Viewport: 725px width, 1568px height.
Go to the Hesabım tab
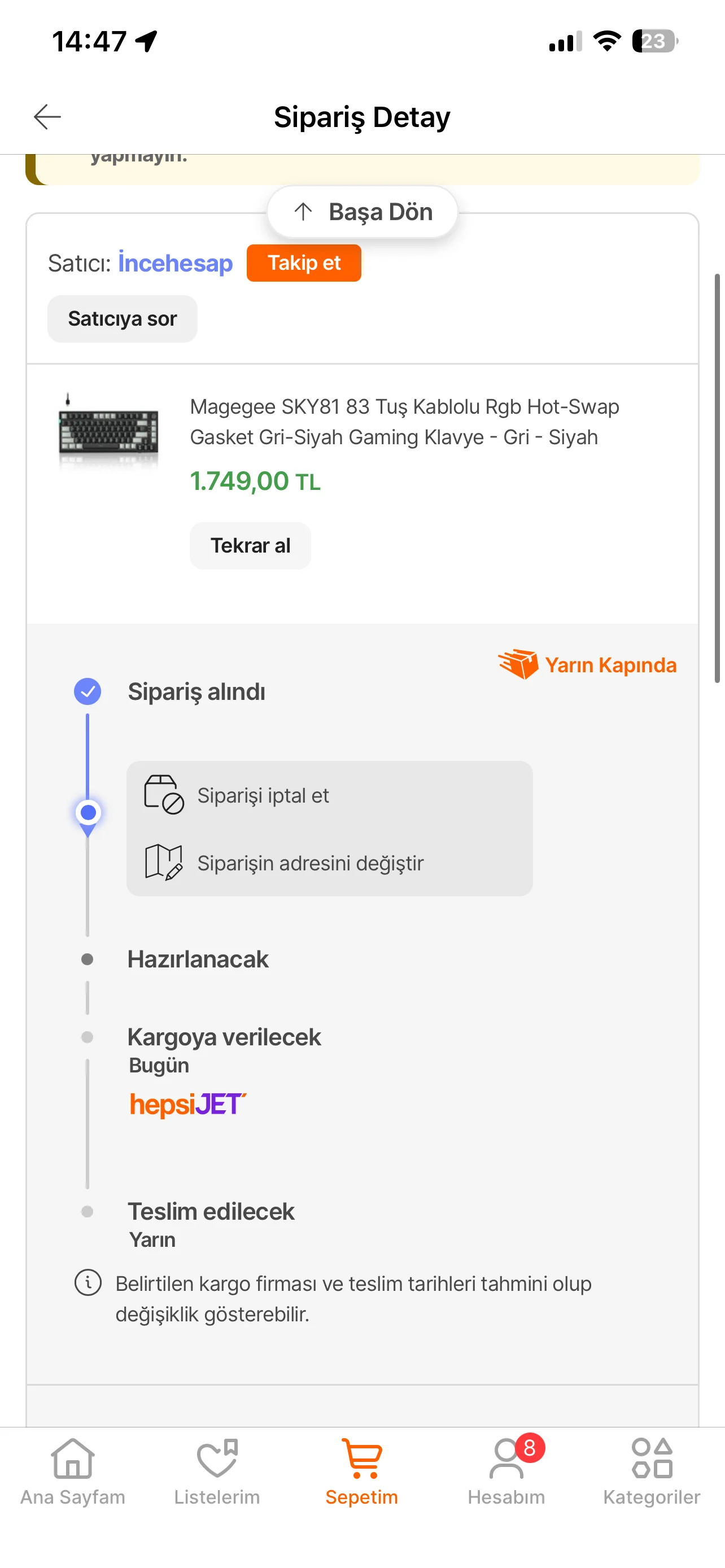tap(506, 1470)
